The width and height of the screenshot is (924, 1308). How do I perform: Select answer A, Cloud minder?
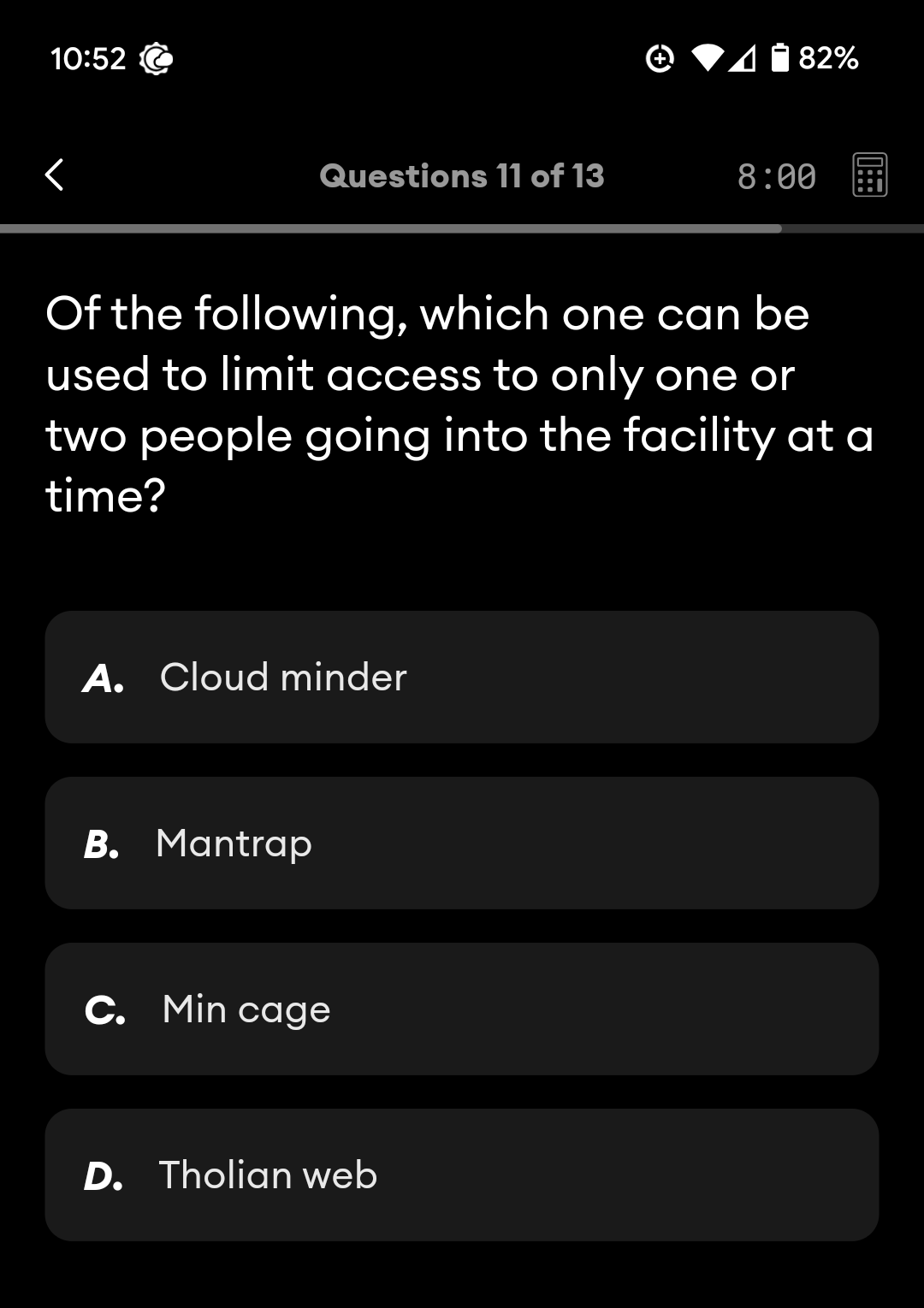click(462, 677)
